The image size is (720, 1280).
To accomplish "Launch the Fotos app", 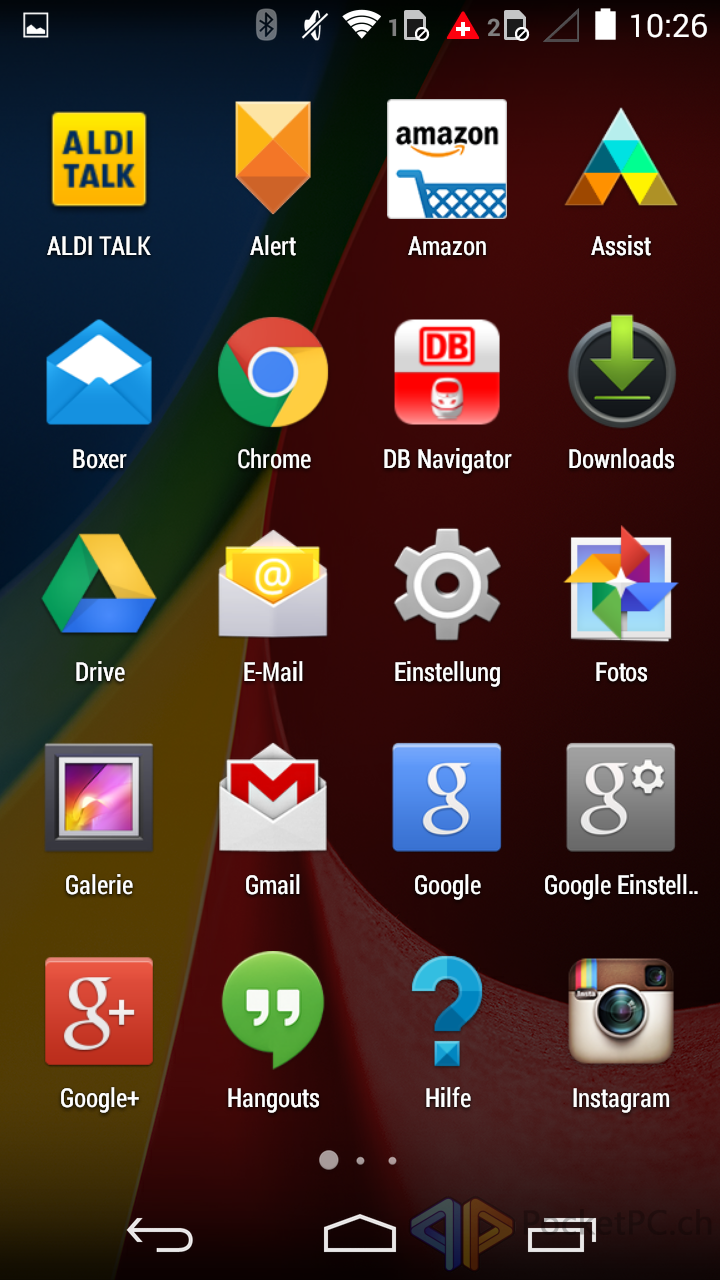I will pyautogui.click(x=621, y=586).
